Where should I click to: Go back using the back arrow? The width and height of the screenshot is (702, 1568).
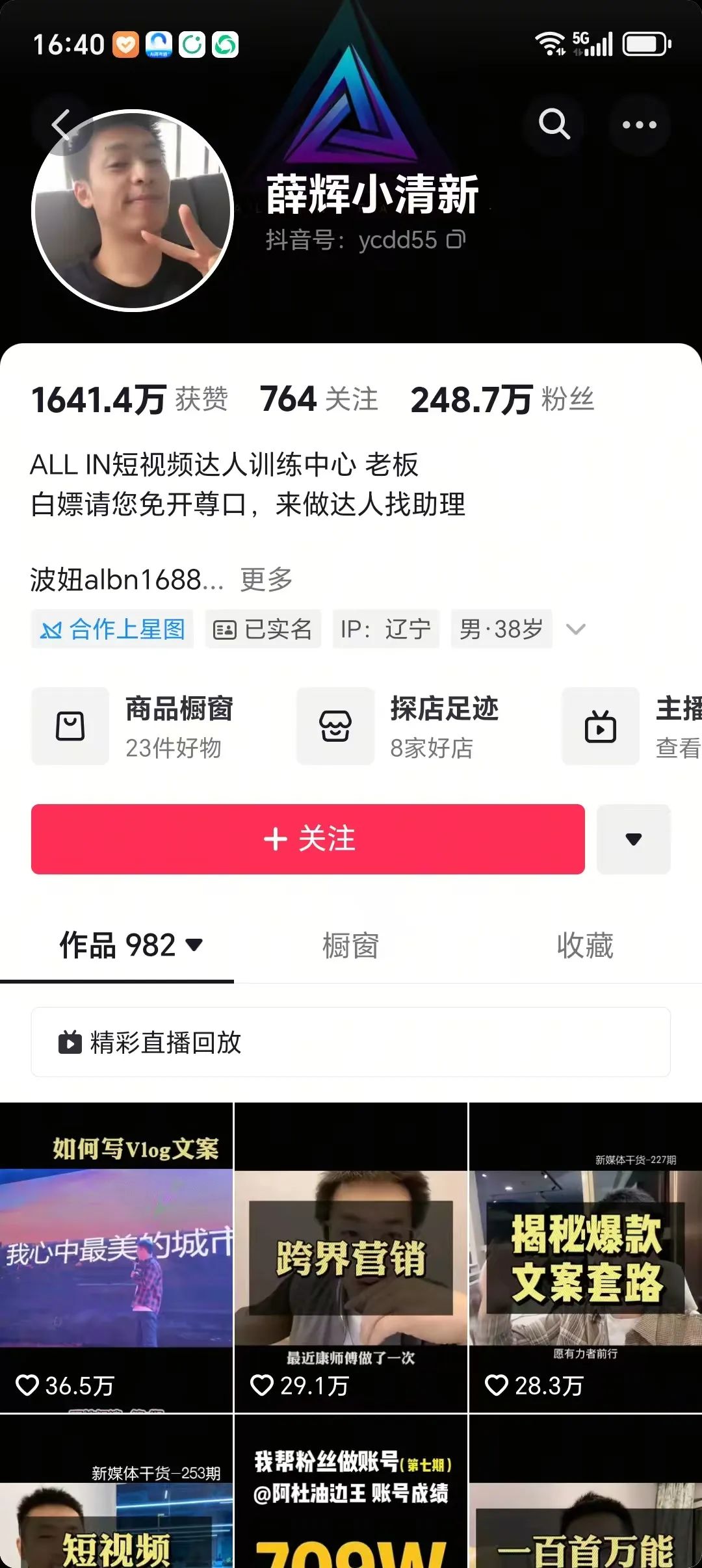(x=62, y=125)
